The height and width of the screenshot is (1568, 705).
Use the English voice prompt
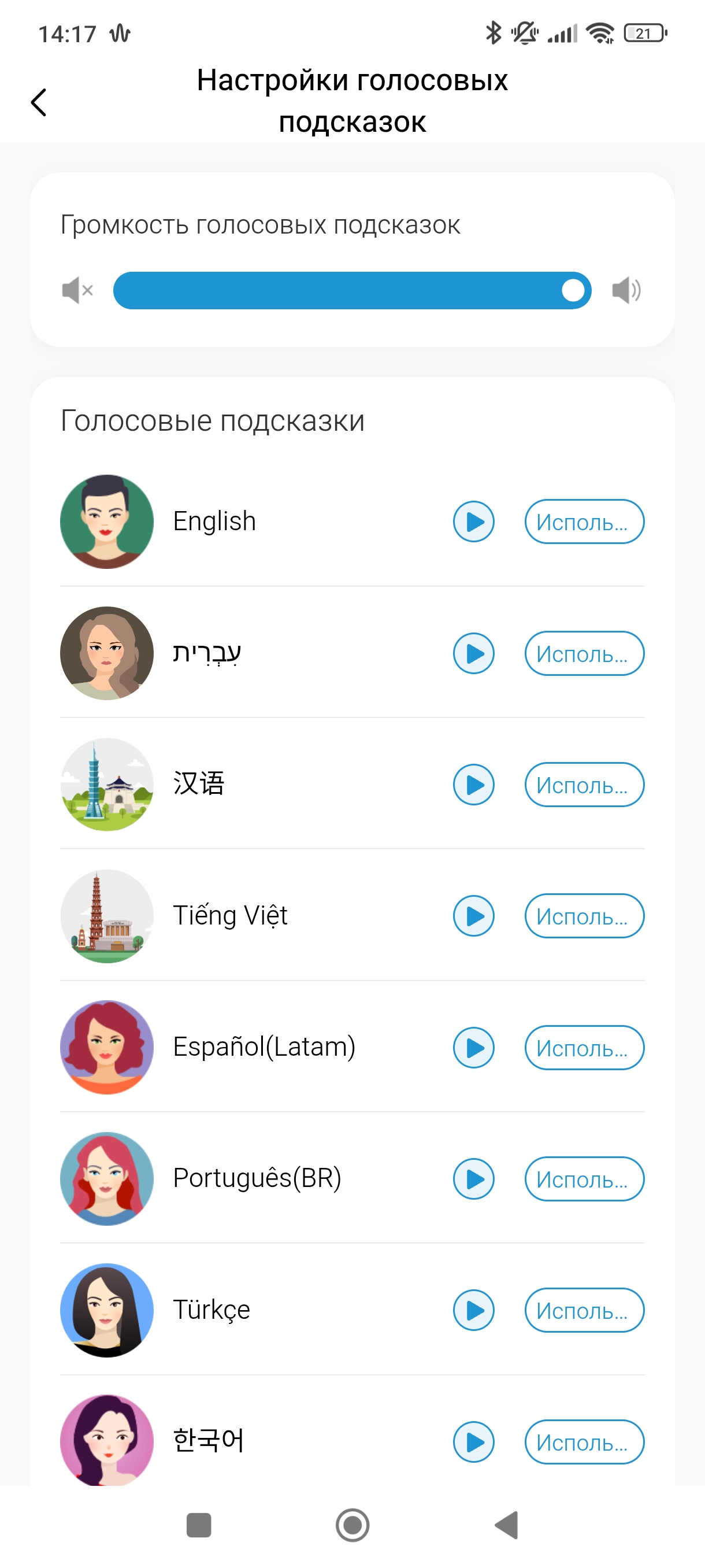(x=583, y=522)
